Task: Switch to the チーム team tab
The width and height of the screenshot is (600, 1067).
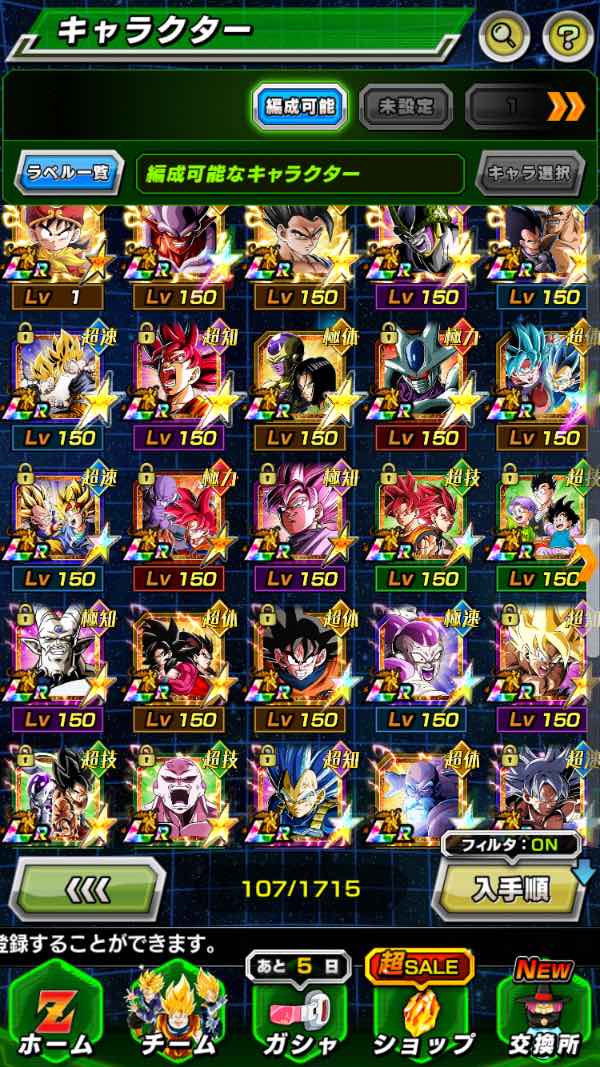Action: [177, 1012]
